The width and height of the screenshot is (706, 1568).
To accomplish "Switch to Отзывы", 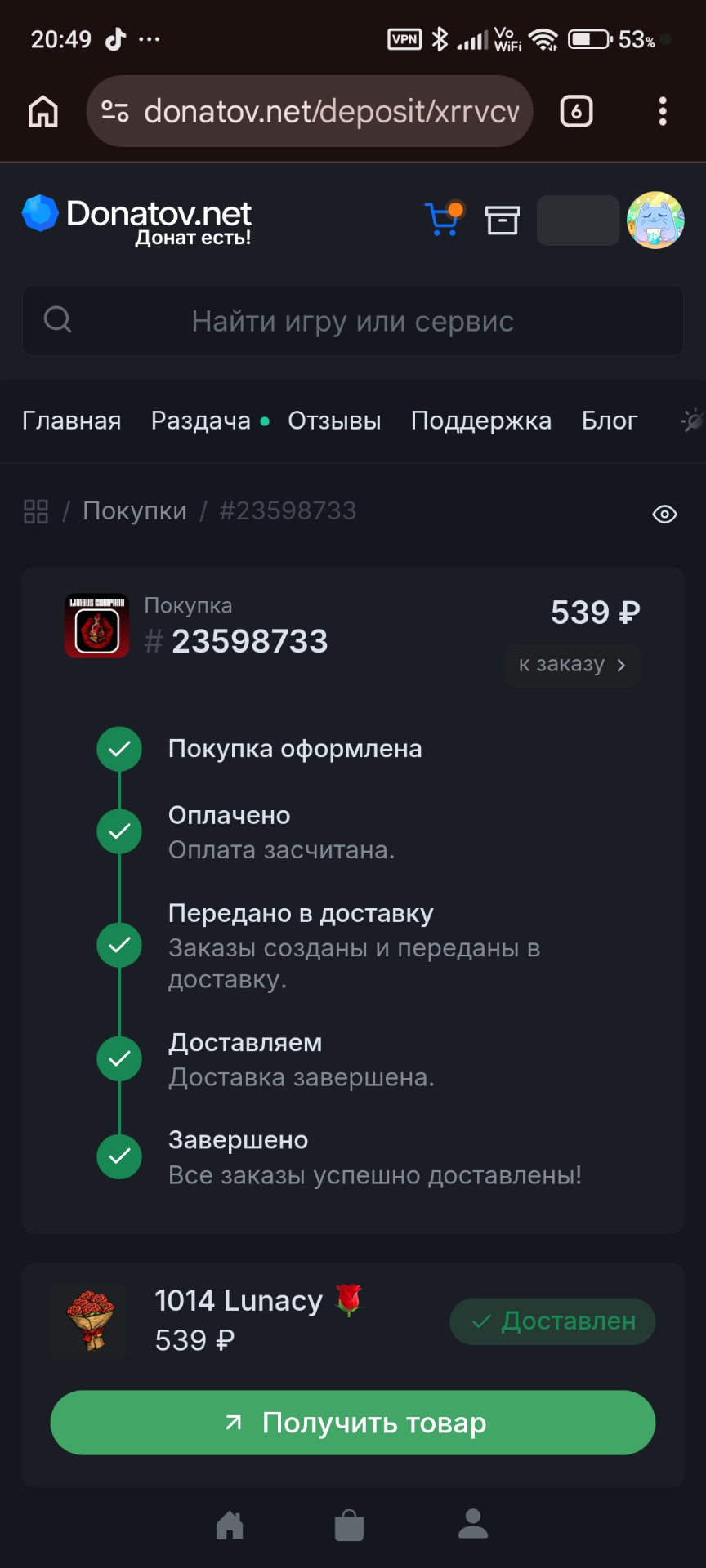I will click(334, 421).
